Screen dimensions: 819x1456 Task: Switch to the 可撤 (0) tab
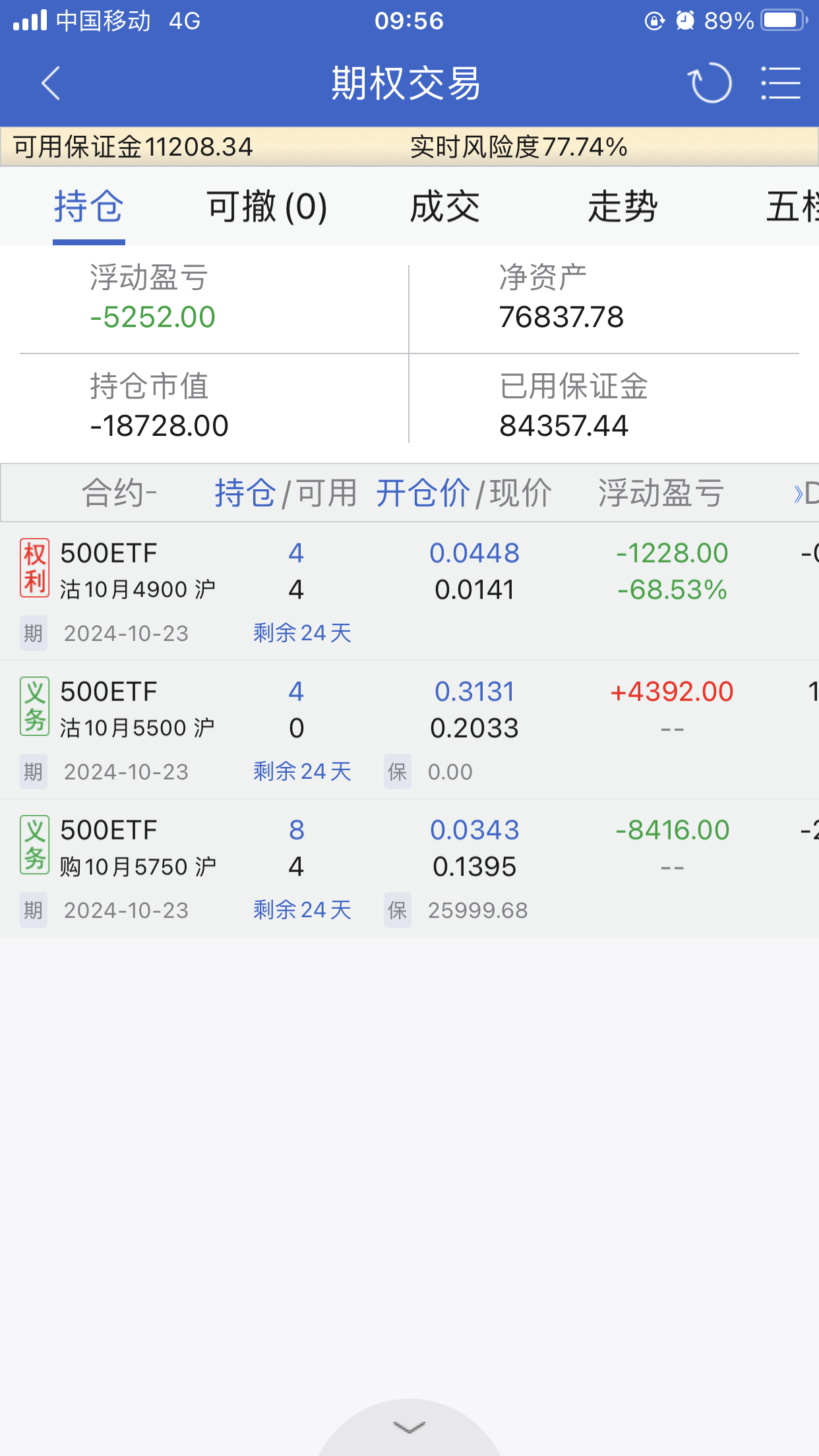tap(267, 207)
